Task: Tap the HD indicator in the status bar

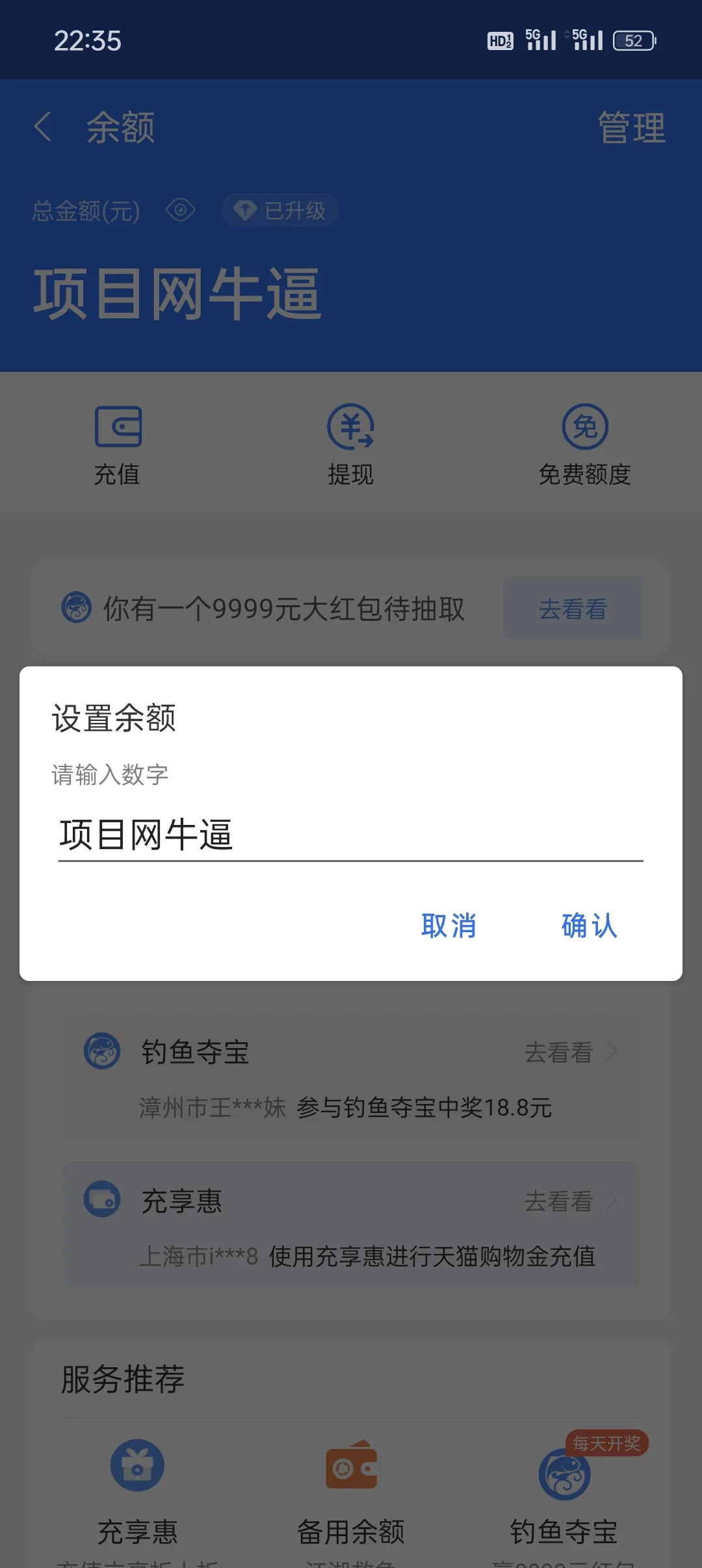Action: [x=499, y=40]
